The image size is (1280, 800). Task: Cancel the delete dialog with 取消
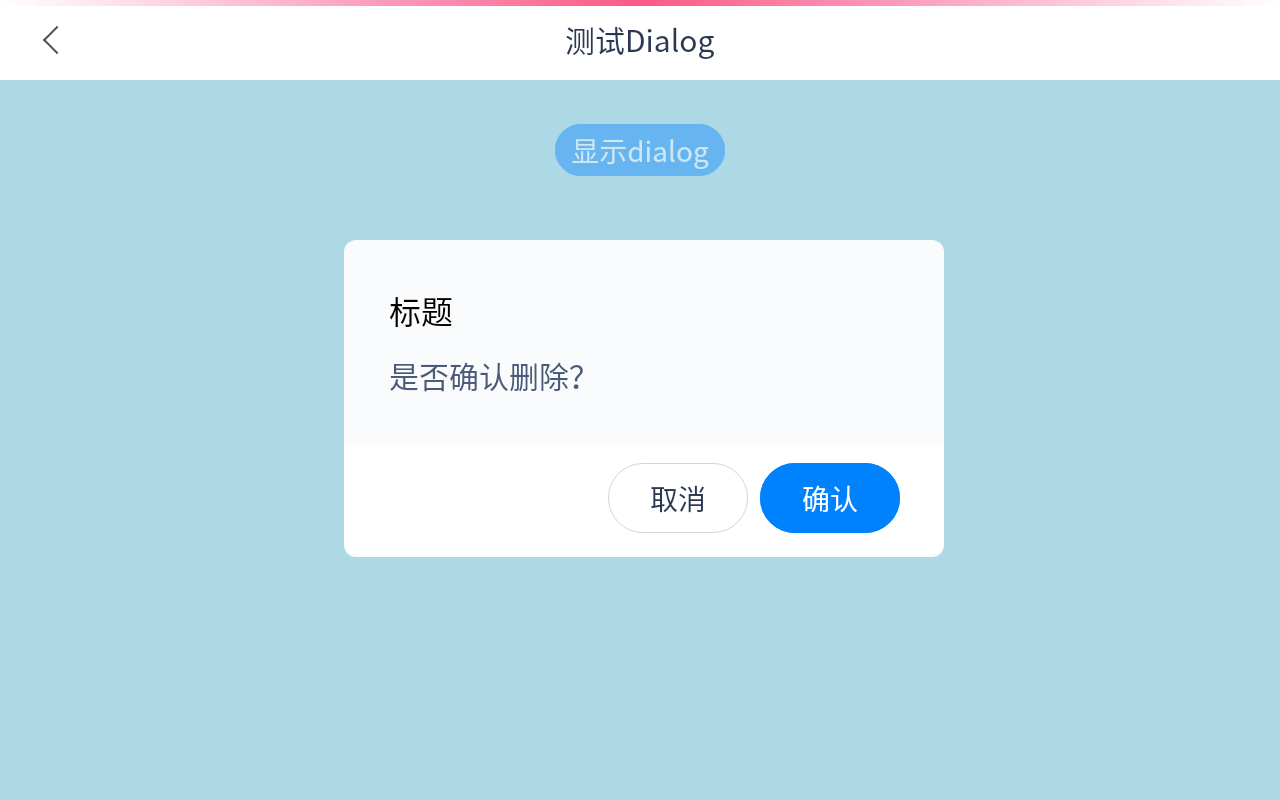coord(678,498)
